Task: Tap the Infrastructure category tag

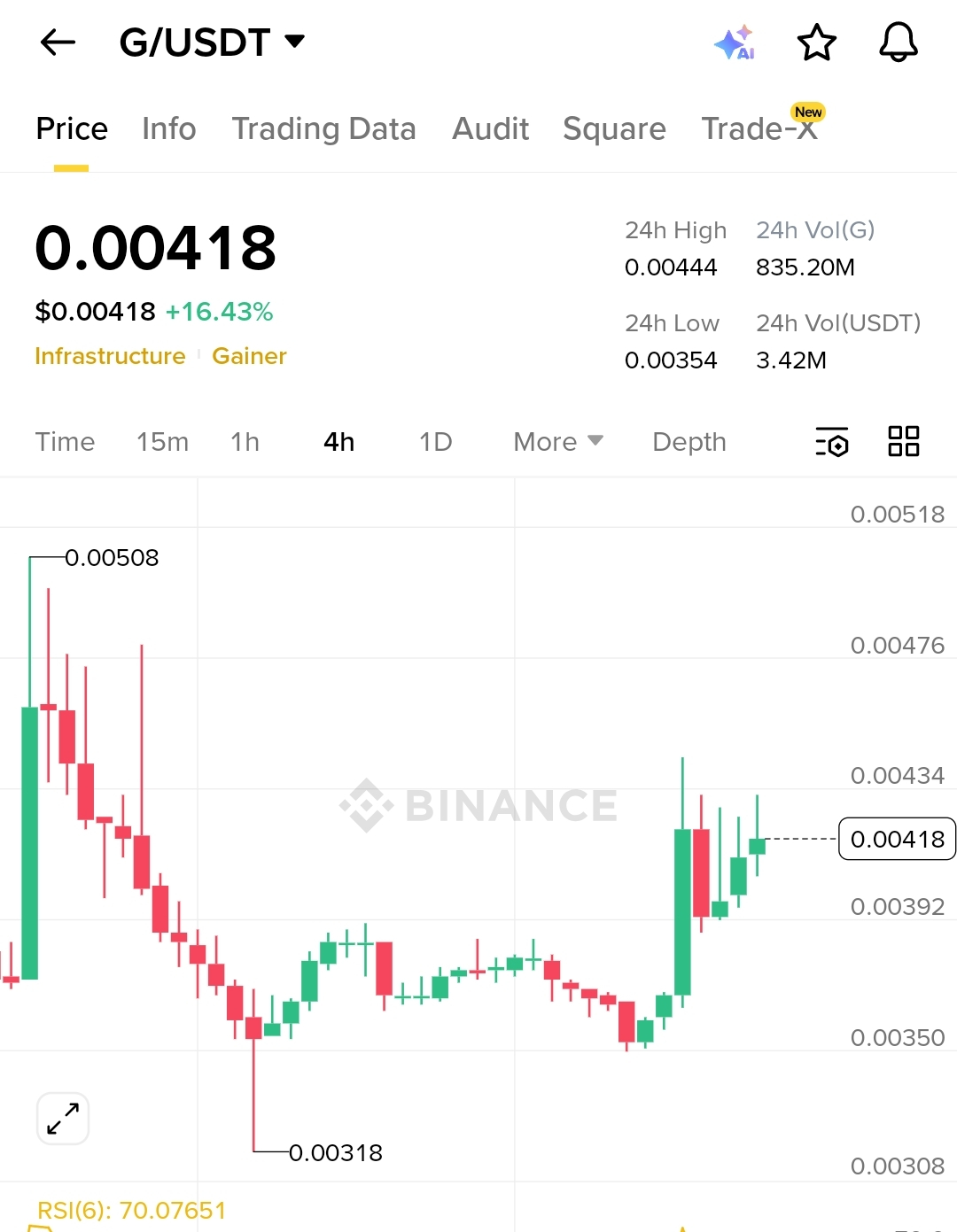Action: (110, 356)
